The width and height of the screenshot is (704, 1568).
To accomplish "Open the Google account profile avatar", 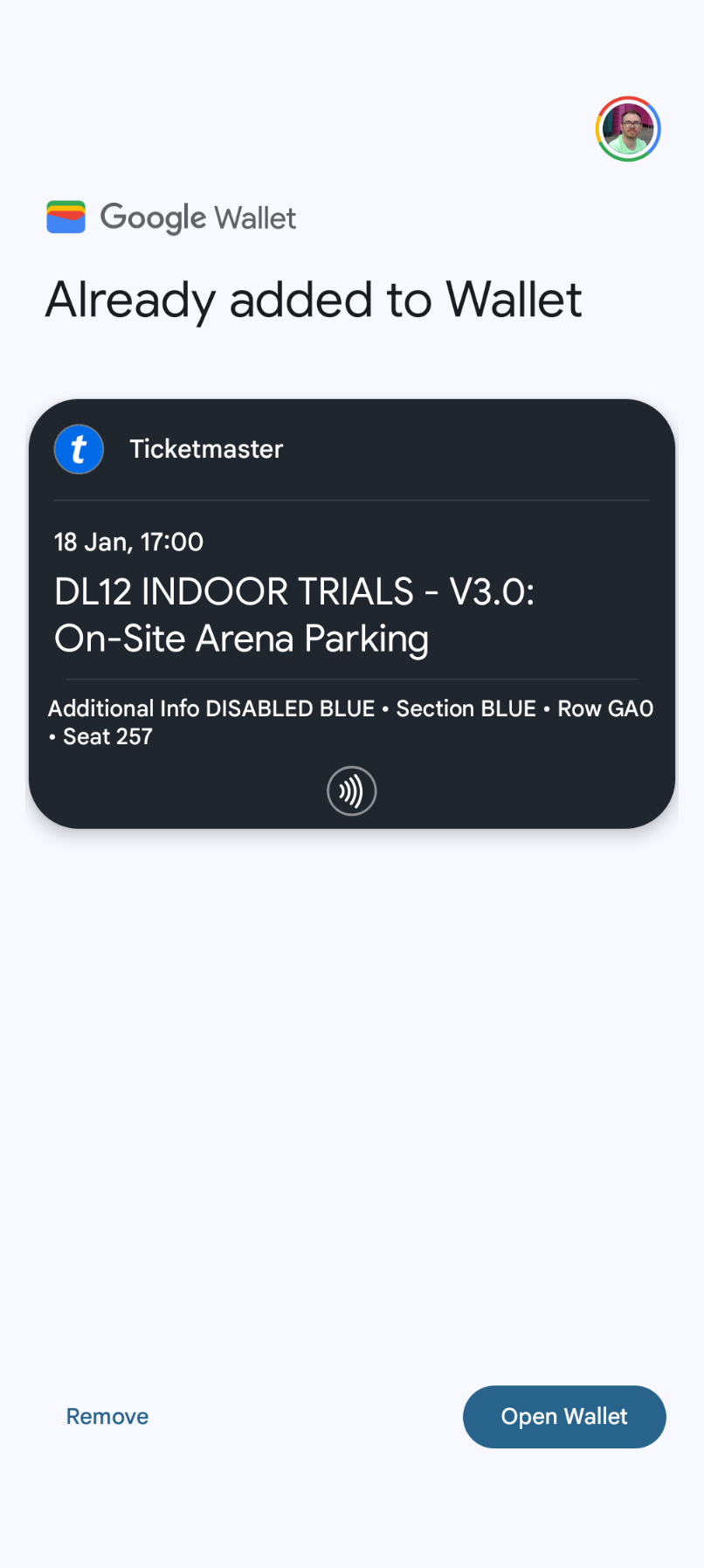I will click(x=628, y=129).
